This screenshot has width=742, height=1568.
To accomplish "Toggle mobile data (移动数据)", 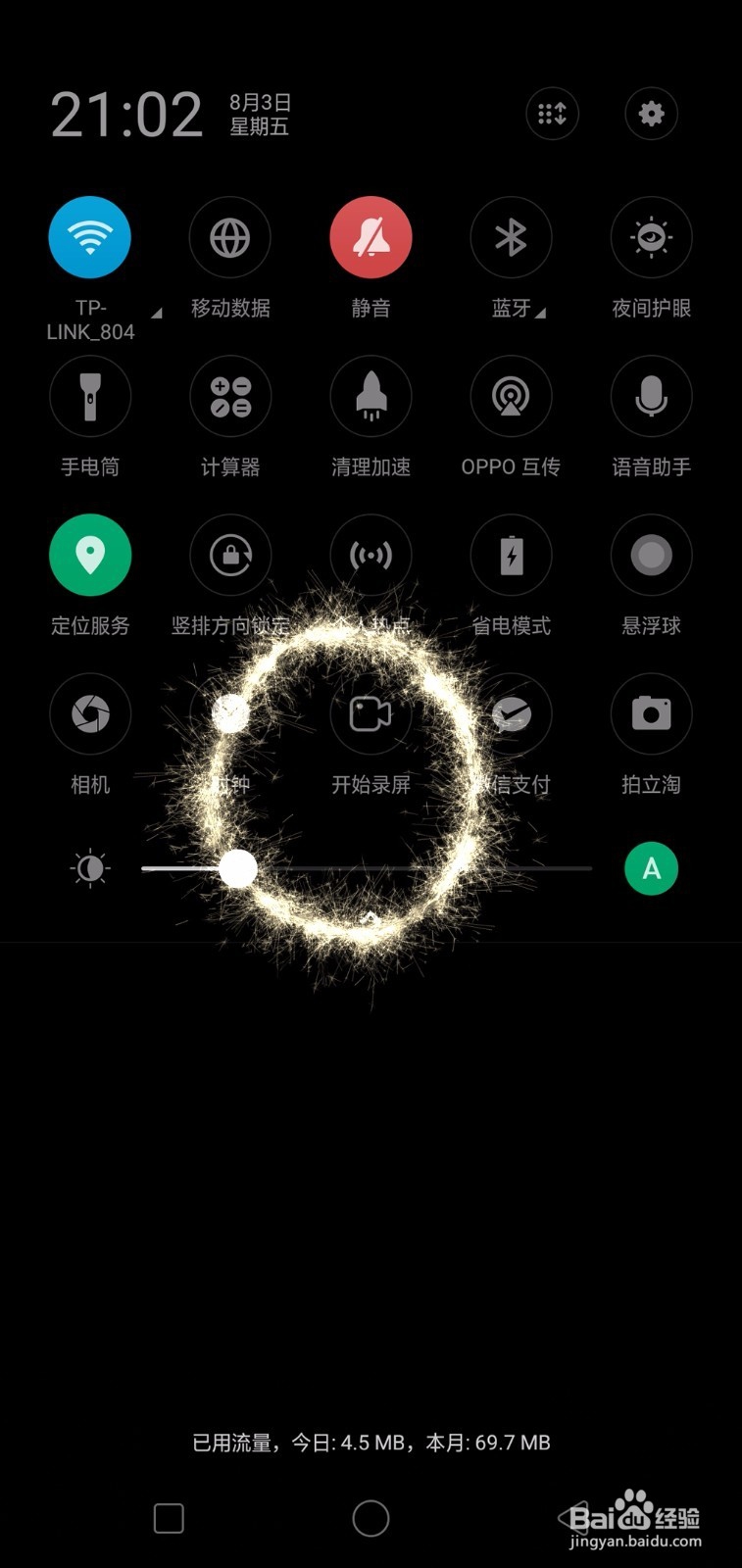I will (x=229, y=236).
